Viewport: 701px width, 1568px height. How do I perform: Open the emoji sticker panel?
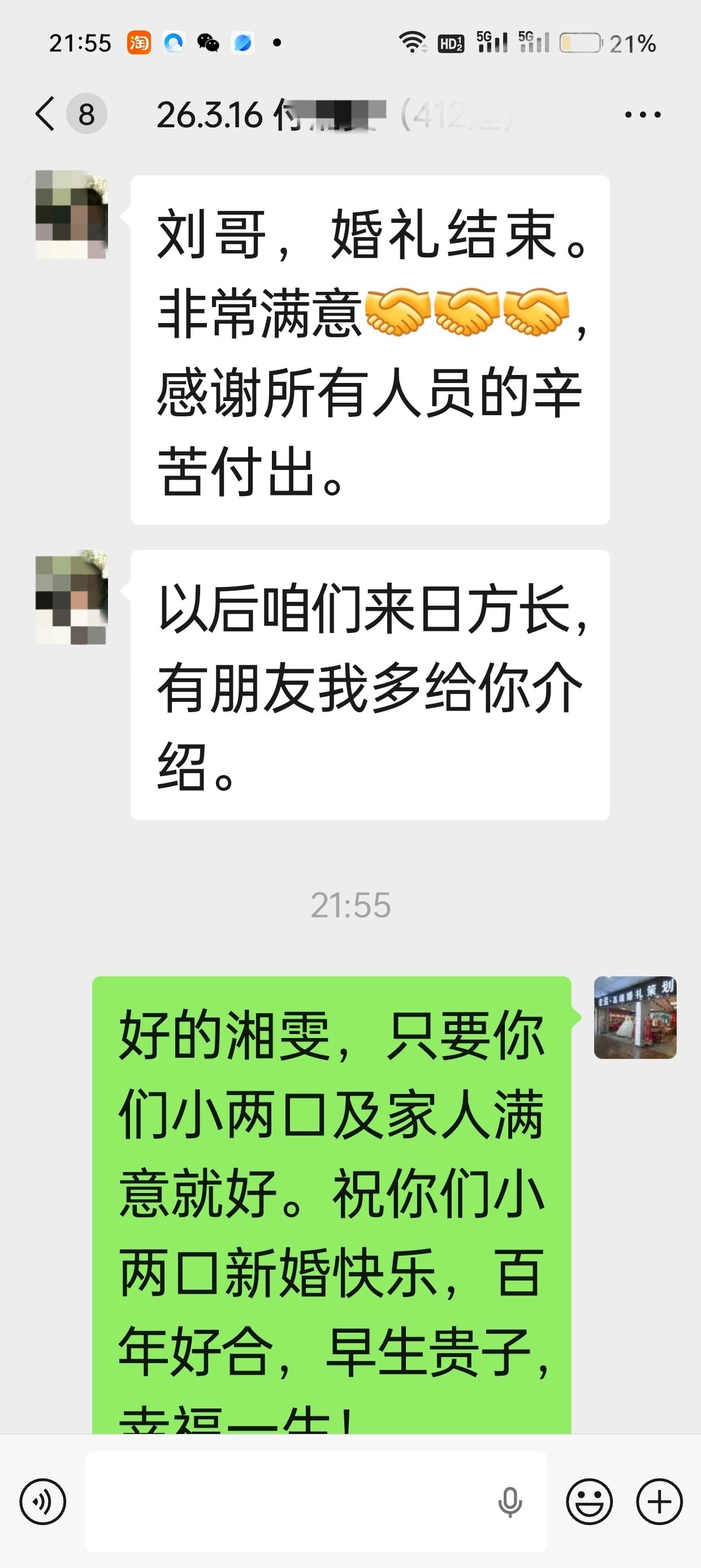tap(589, 1502)
